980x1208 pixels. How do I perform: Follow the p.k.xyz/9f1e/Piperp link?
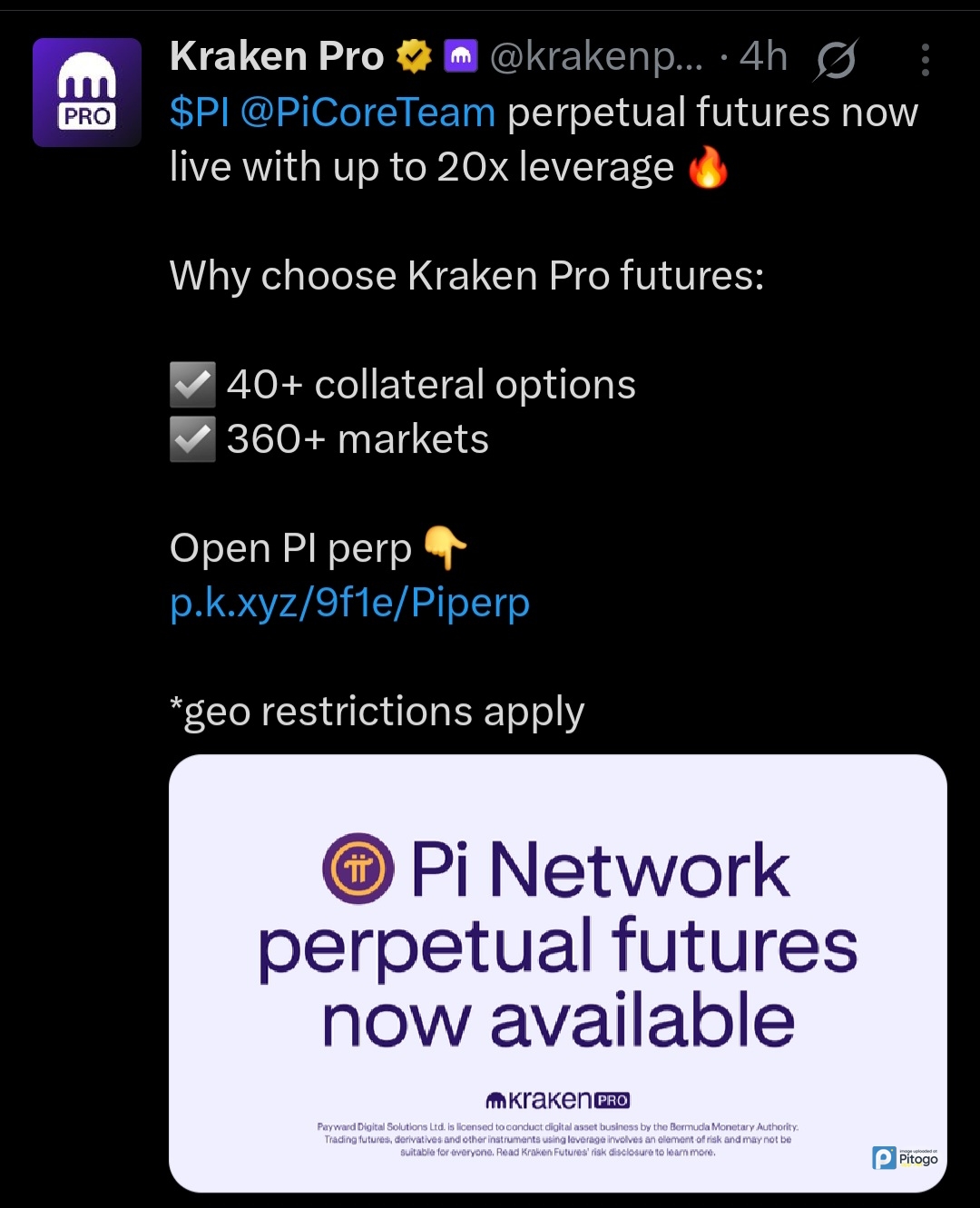point(349,603)
